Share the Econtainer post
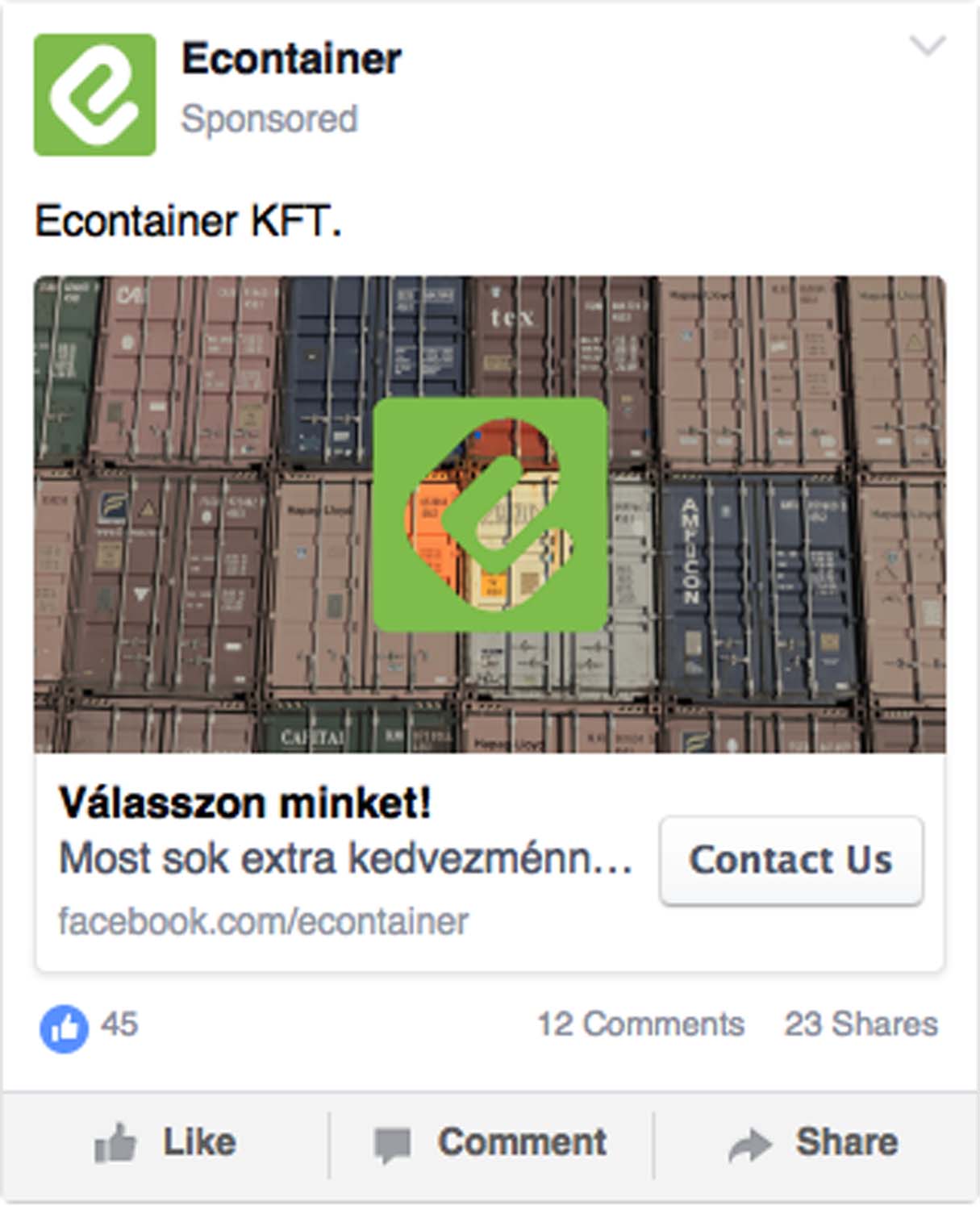 (847, 1141)
